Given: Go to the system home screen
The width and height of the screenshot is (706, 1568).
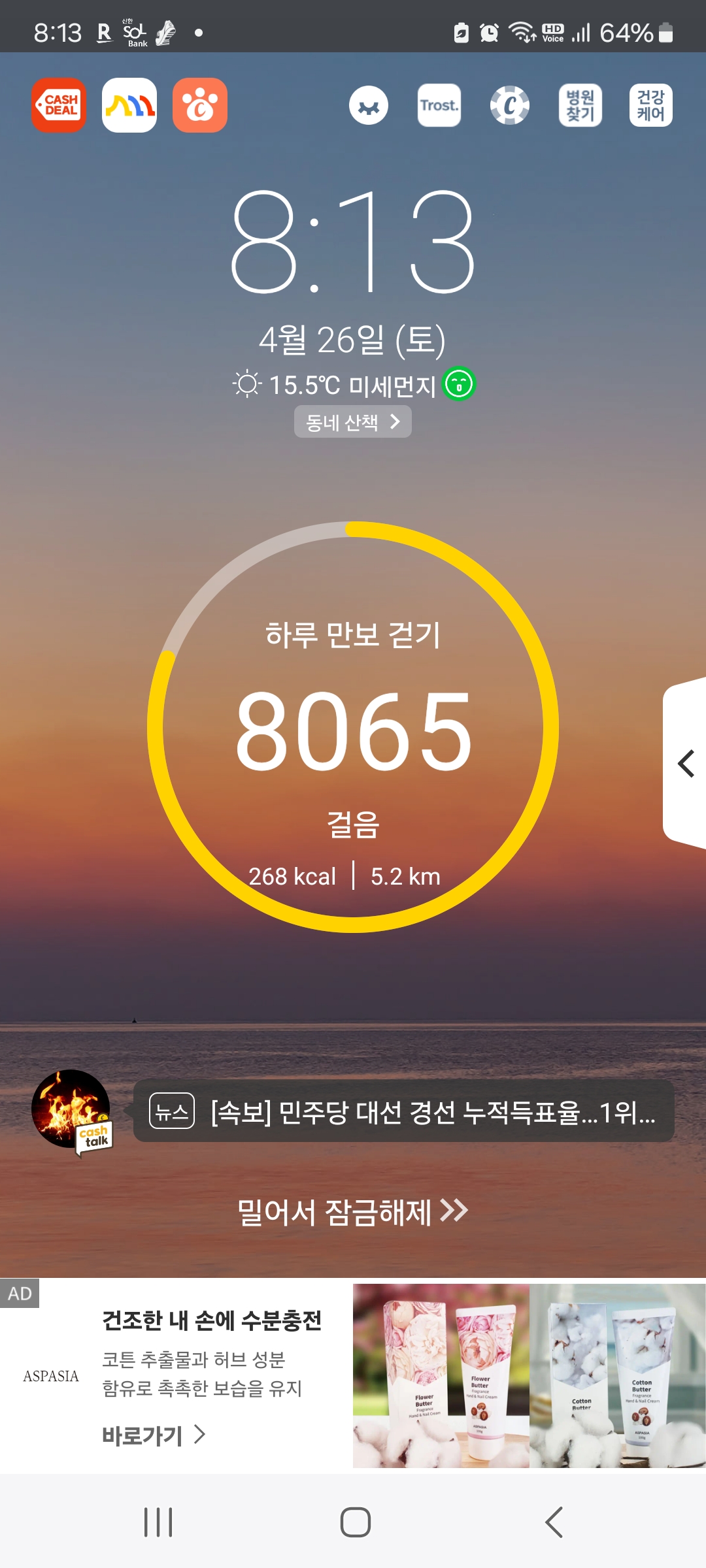Looking at the screenshot, I should tap(355, 1522).
